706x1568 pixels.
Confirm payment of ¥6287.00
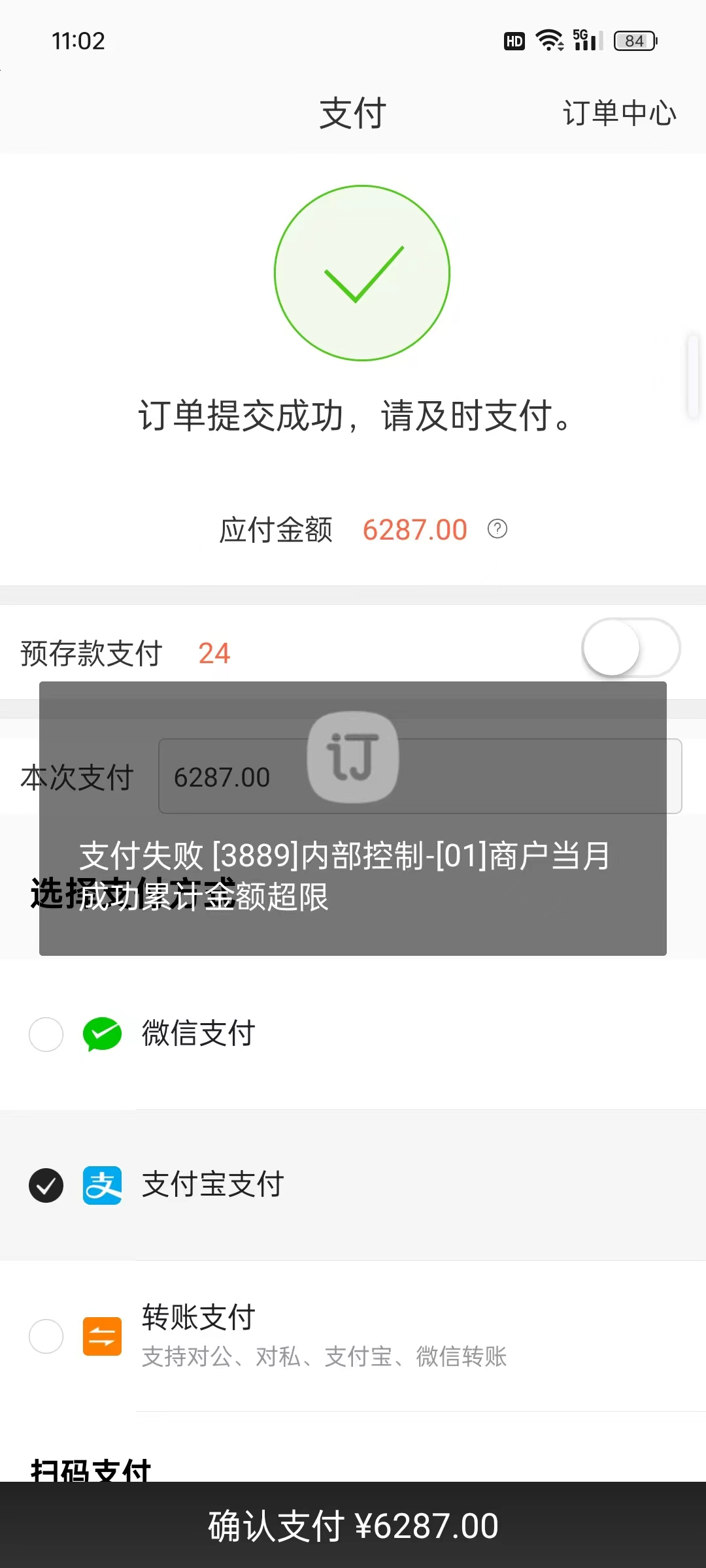(x=353, y=1526)
